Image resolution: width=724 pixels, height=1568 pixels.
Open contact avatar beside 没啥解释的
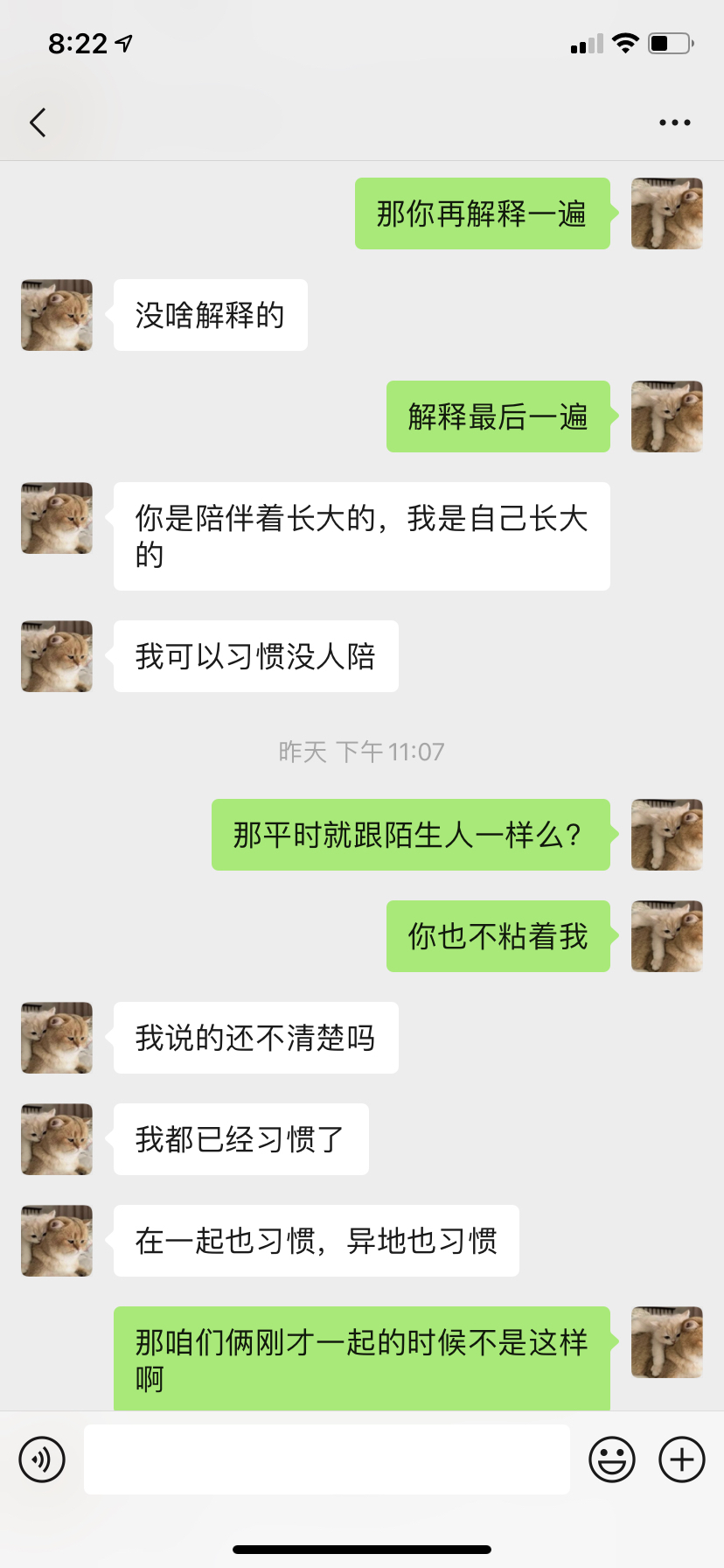57,315
